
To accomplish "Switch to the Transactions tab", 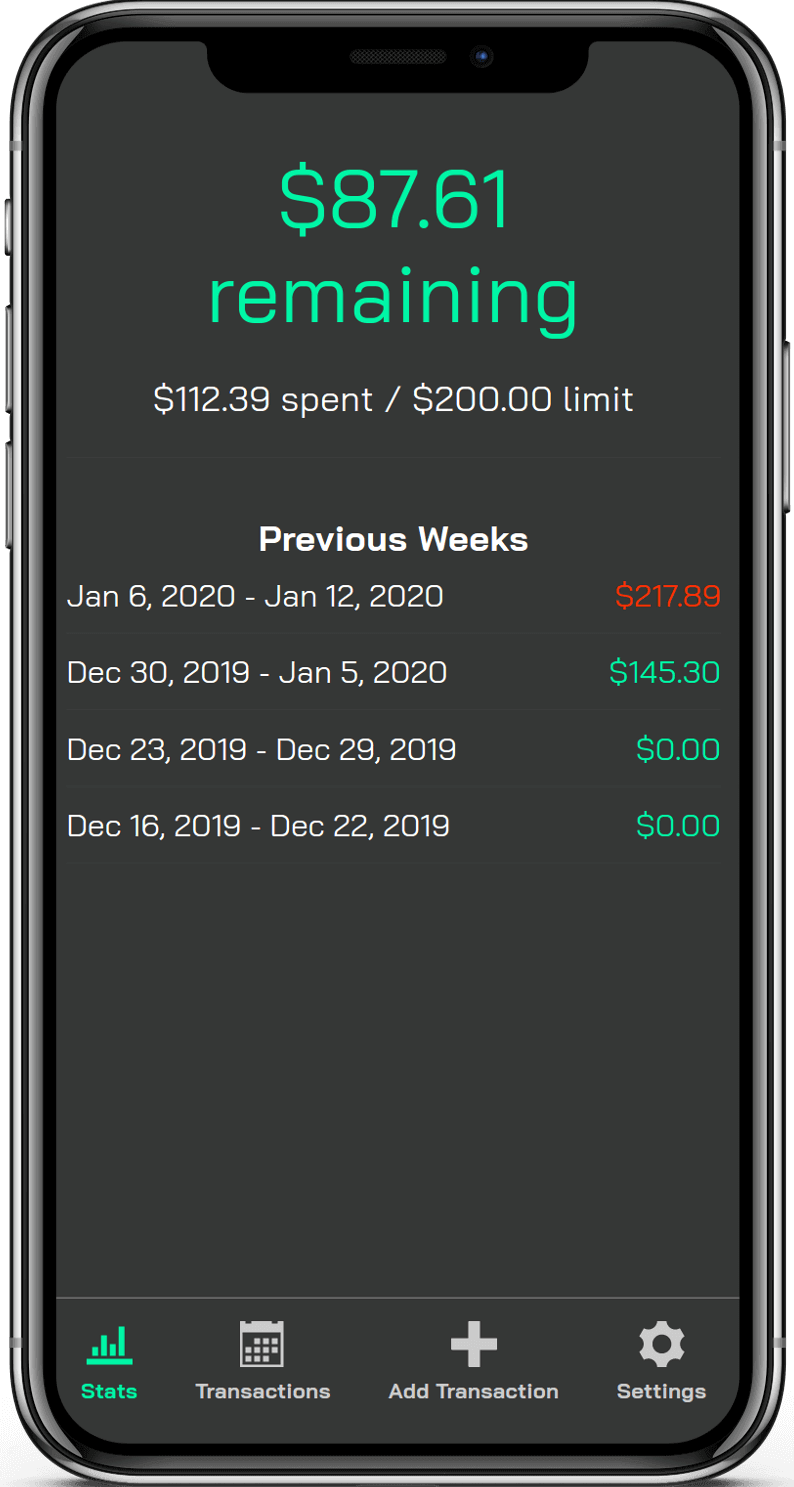I will click(262, 1361).
